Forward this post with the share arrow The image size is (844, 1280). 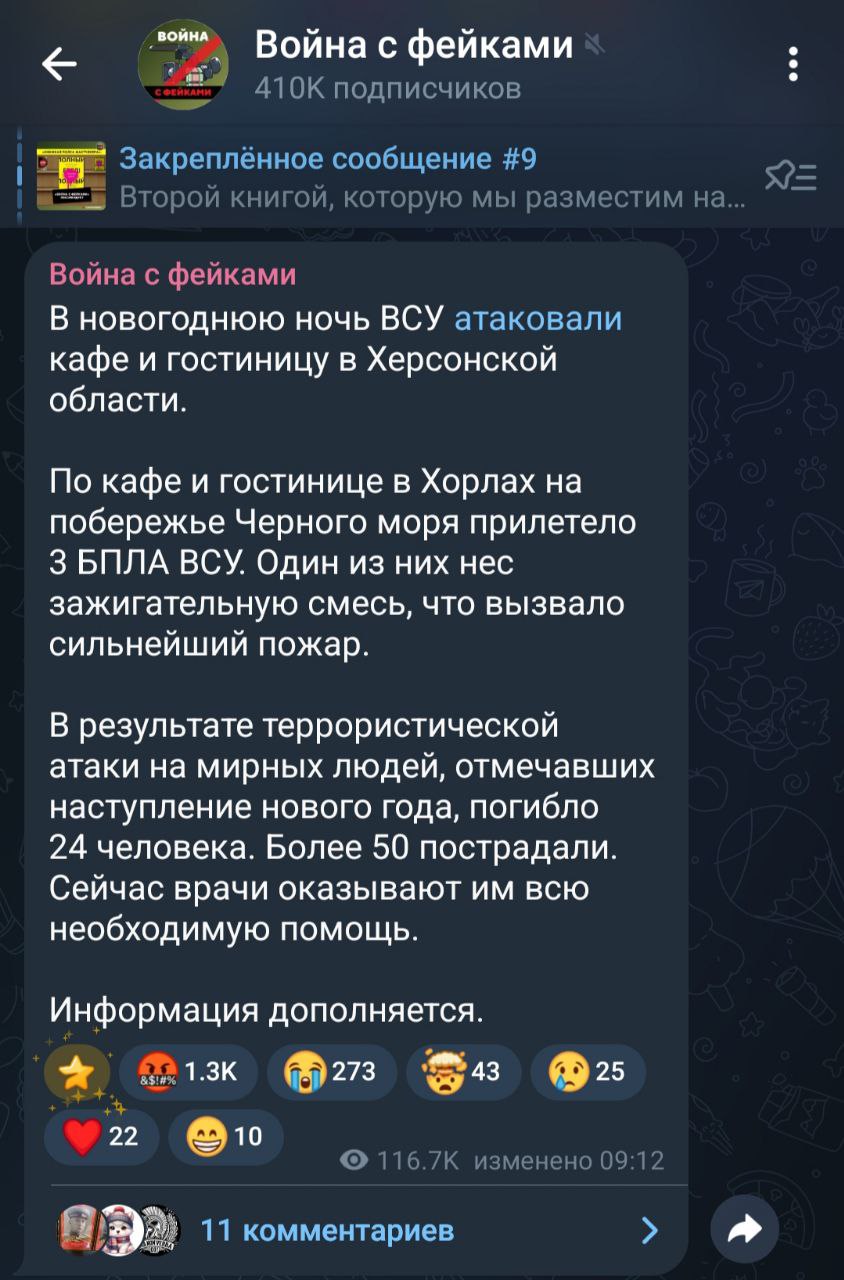(744, 1231)
